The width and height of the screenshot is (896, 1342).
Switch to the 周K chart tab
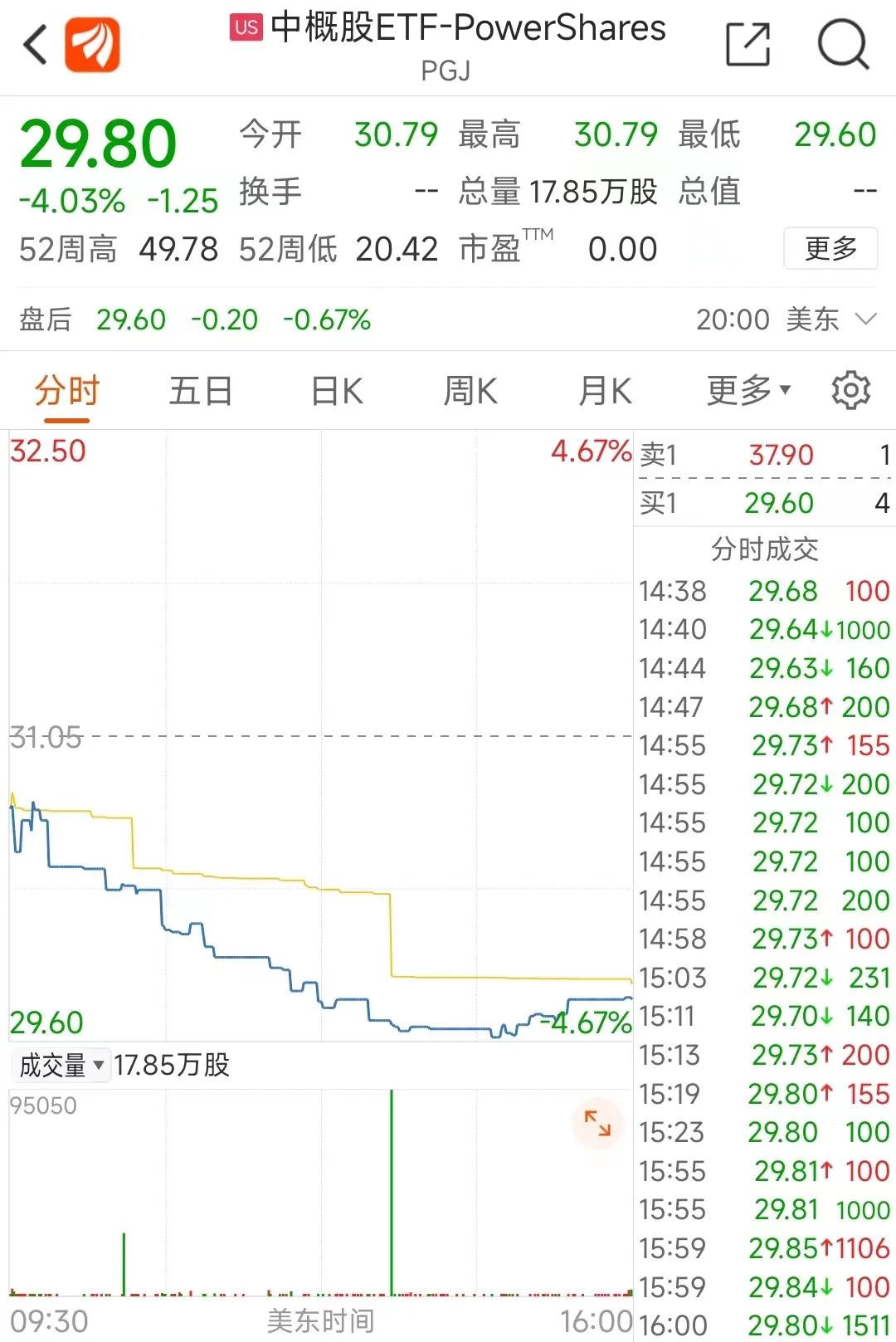click(470, 391)
